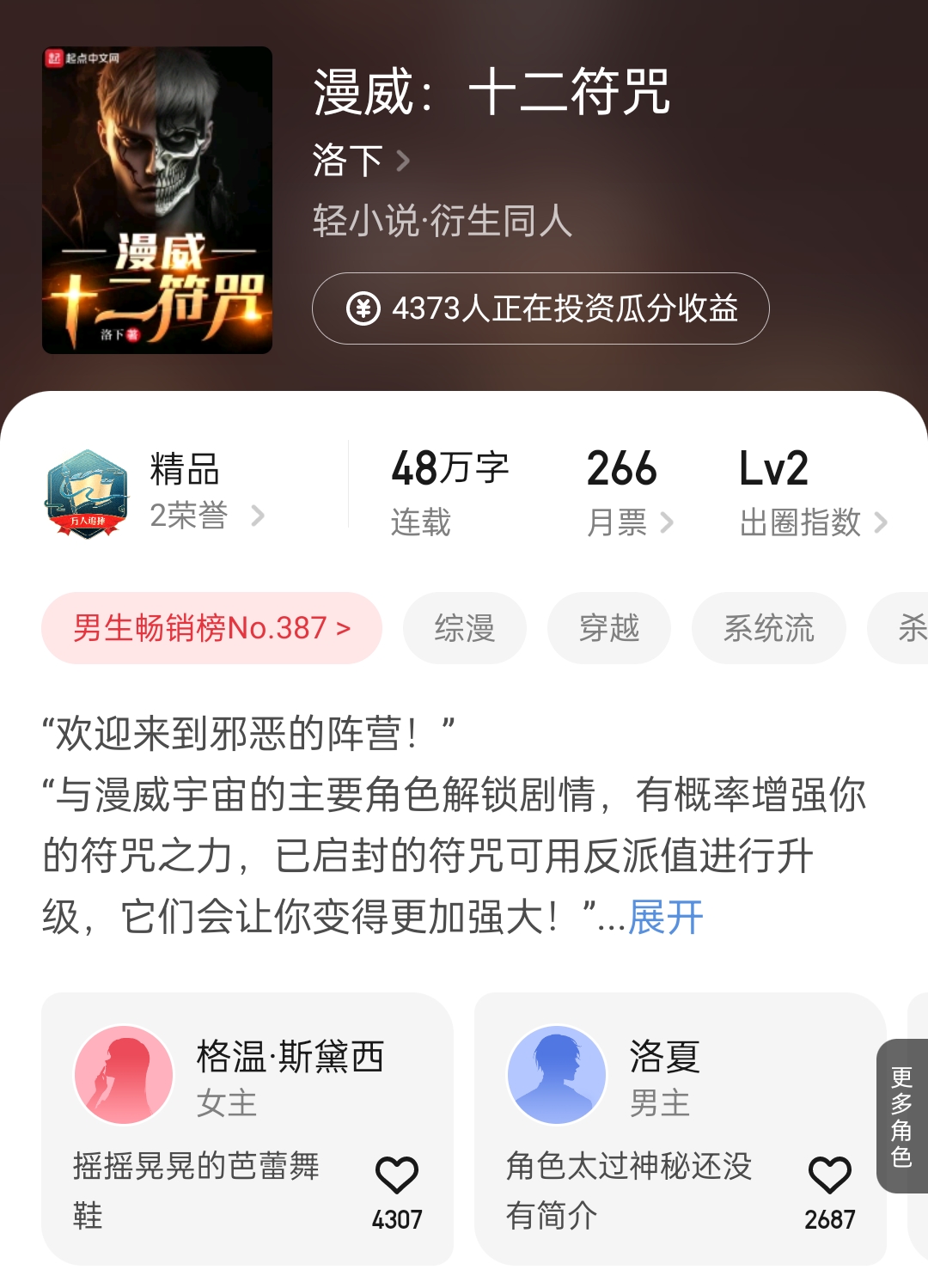
Task: Open the 男生畅销榜No.387 ranking link
Action: (x=211, y=628)
